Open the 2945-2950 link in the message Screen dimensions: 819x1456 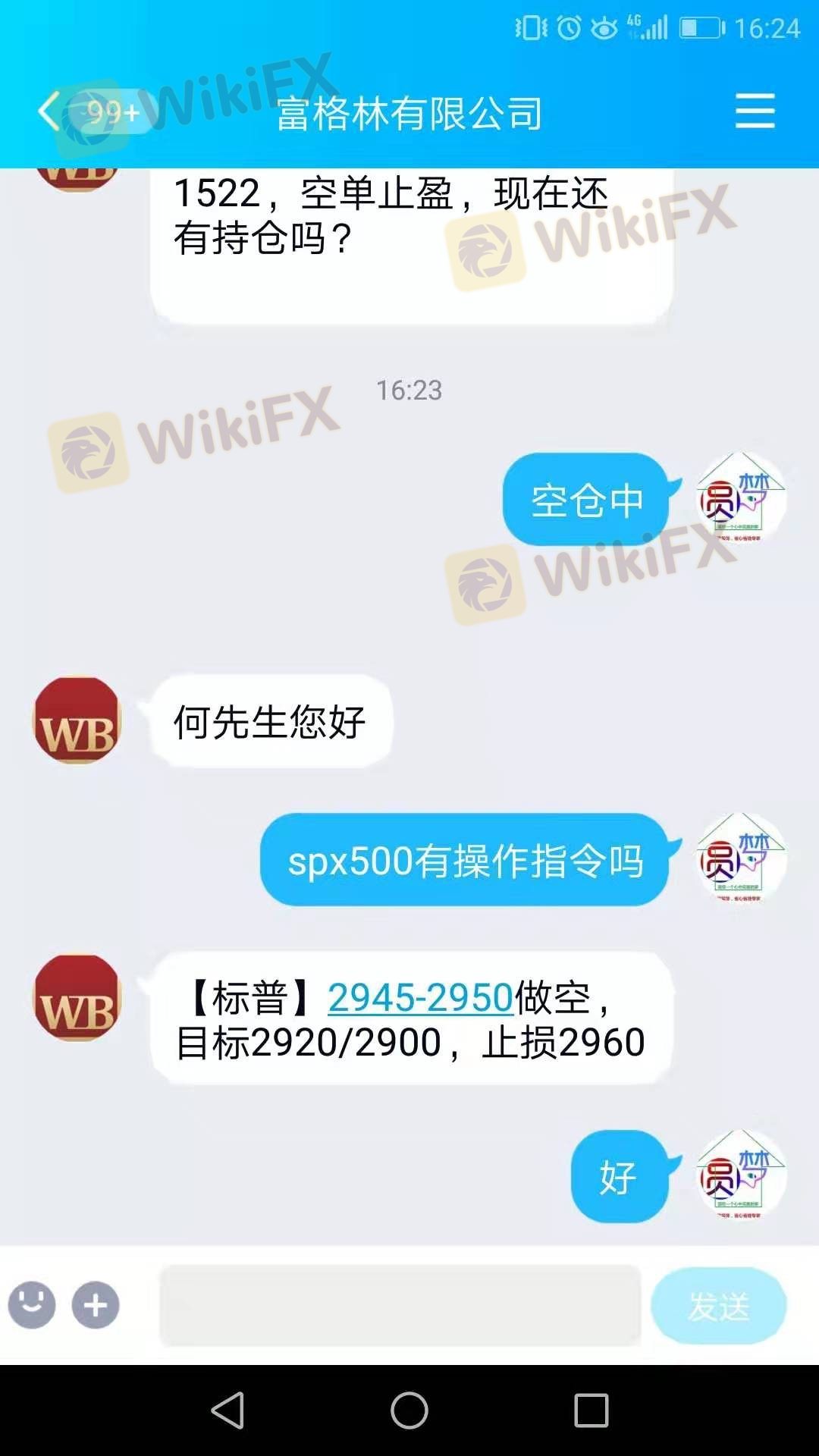tap(421, 997)
